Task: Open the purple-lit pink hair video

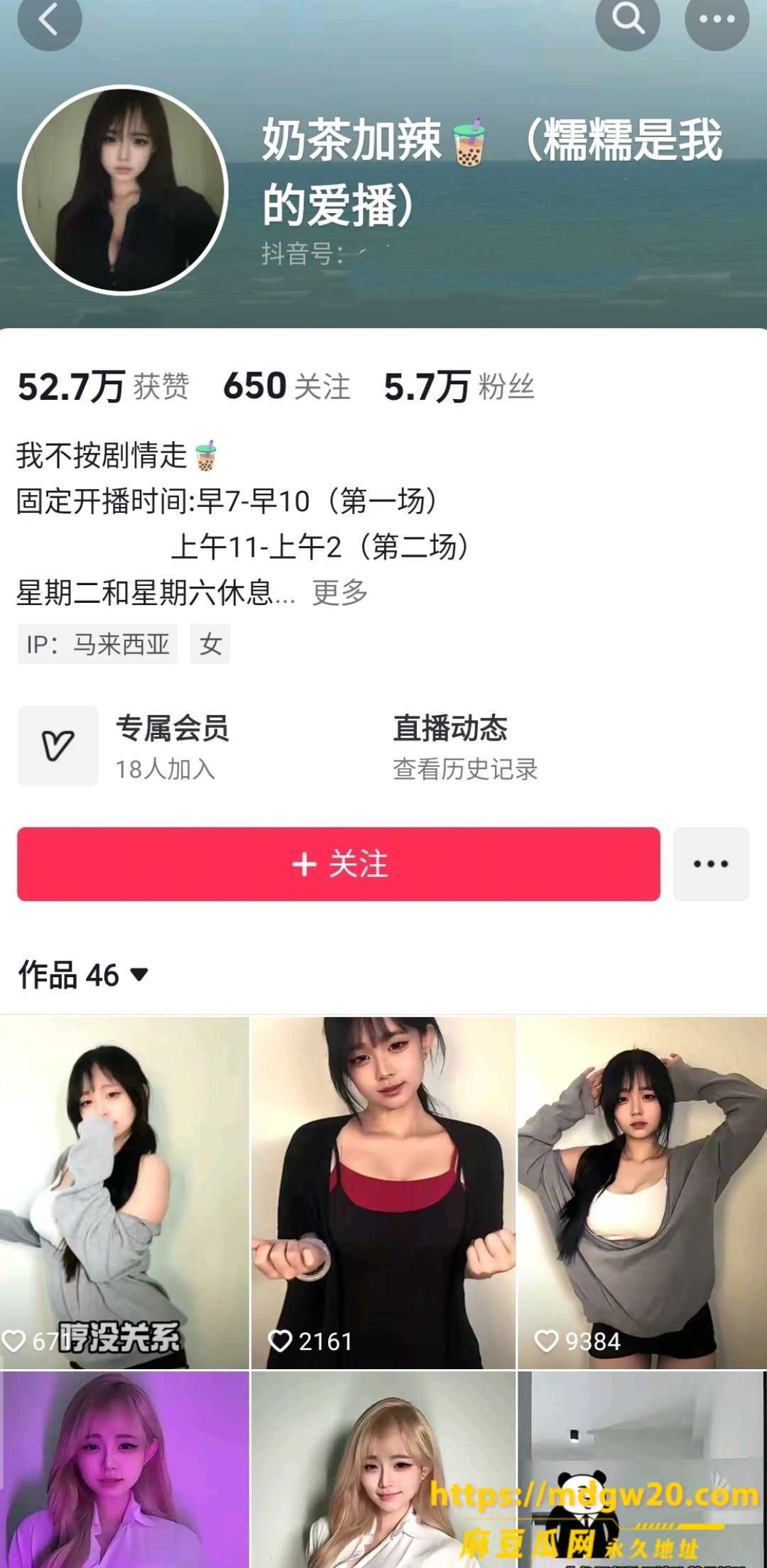Action: tap(124, 1469)
